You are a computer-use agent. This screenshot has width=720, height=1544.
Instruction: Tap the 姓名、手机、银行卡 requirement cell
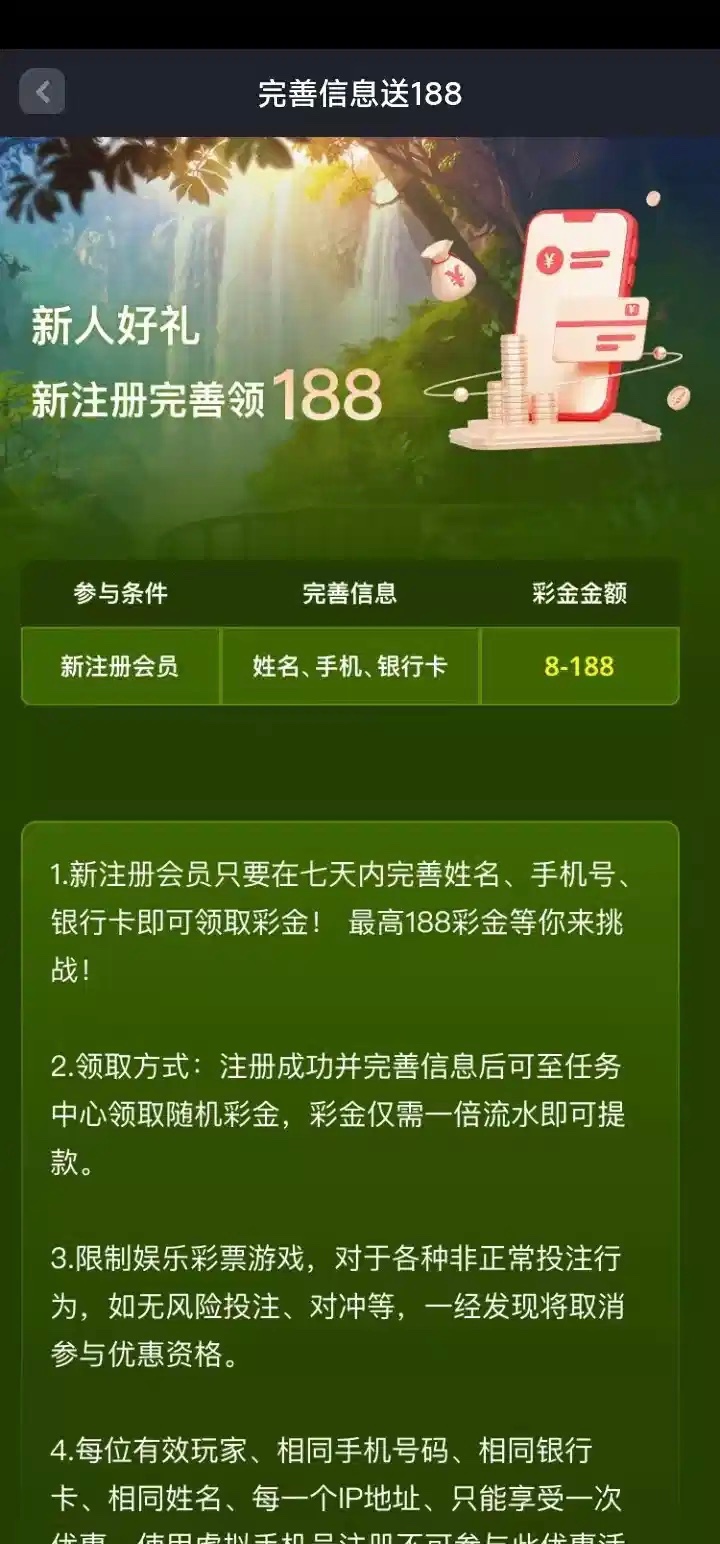click(349, 666)
